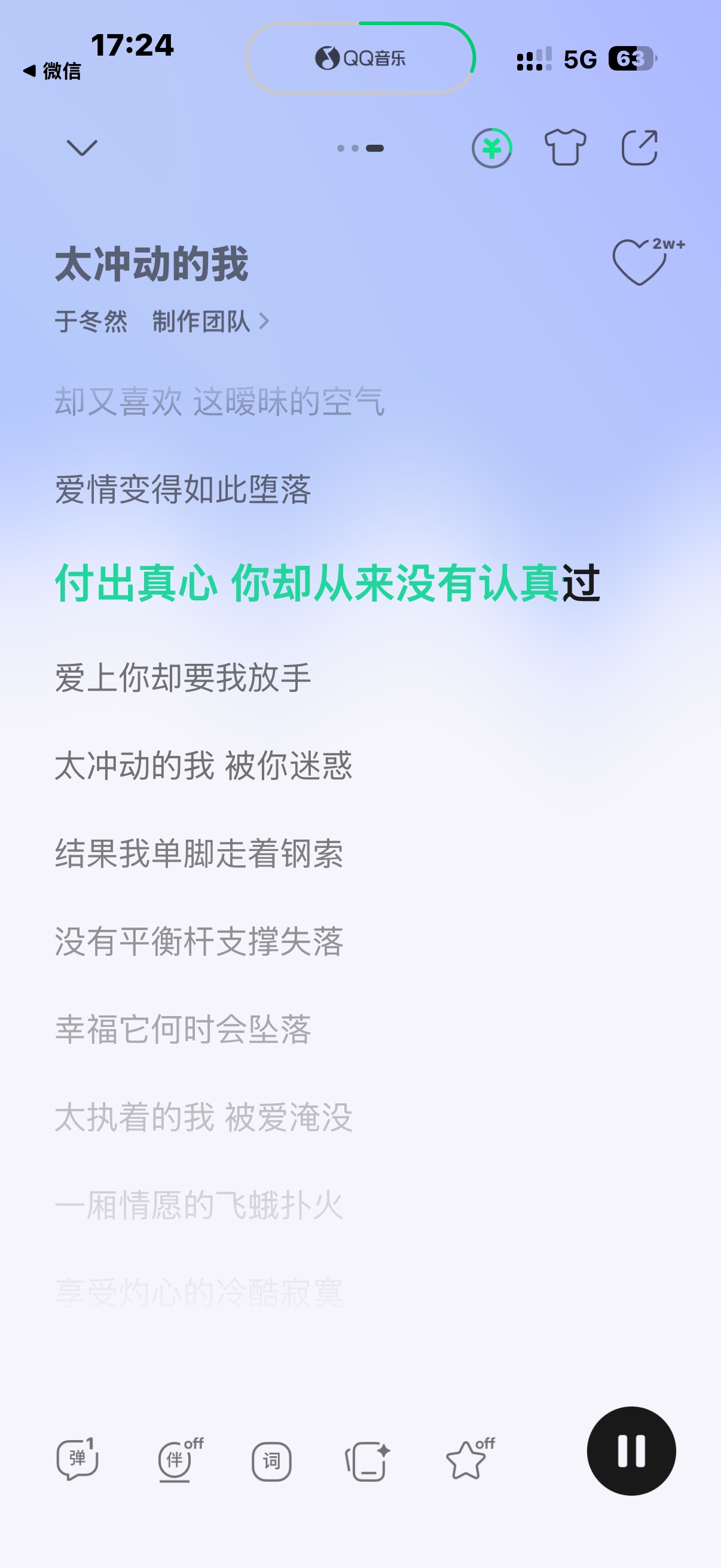Jump to lyric line 爱上你却要我放手
Viewport: 721px width, 1568px height.
[183, 678]
